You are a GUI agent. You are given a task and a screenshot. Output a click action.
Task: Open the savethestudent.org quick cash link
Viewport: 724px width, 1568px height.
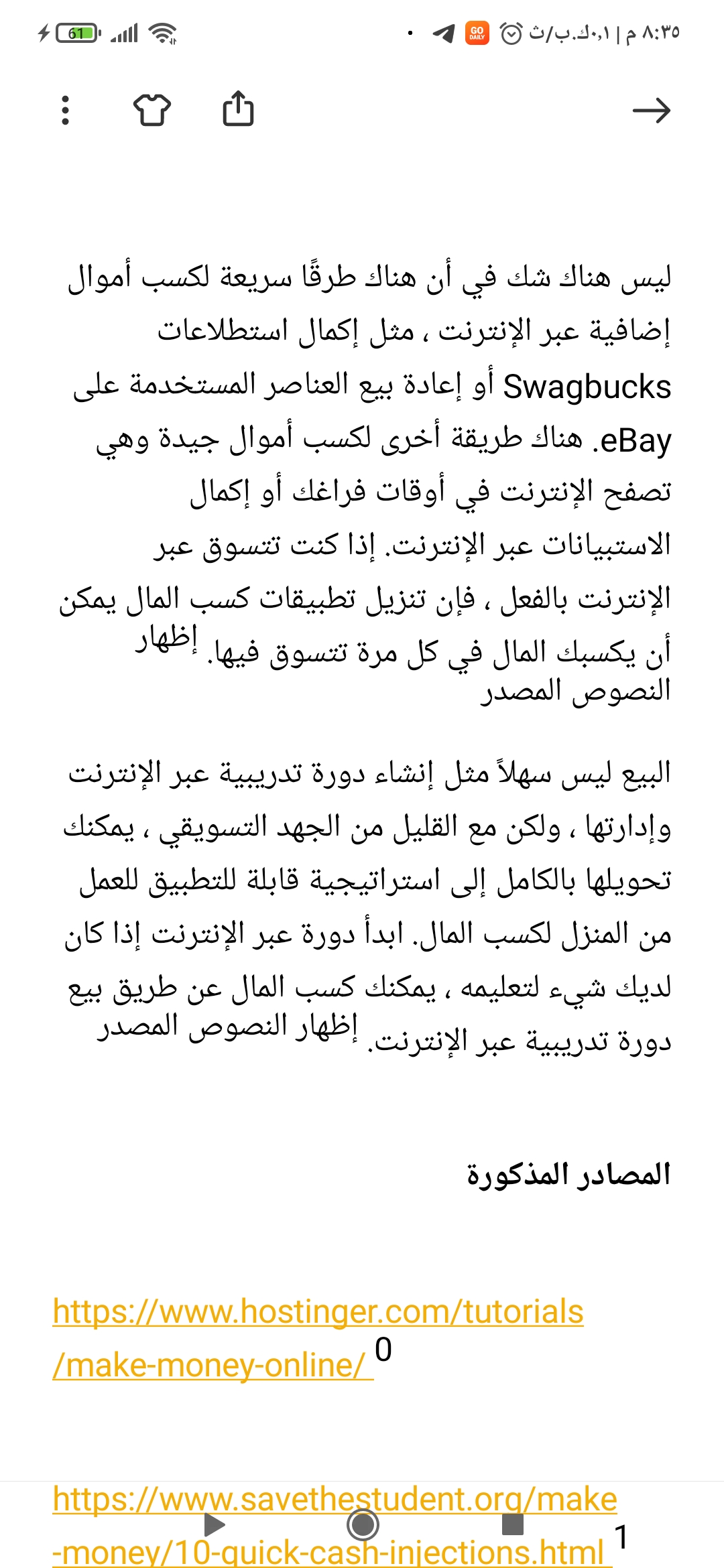tap(335, 1526)
